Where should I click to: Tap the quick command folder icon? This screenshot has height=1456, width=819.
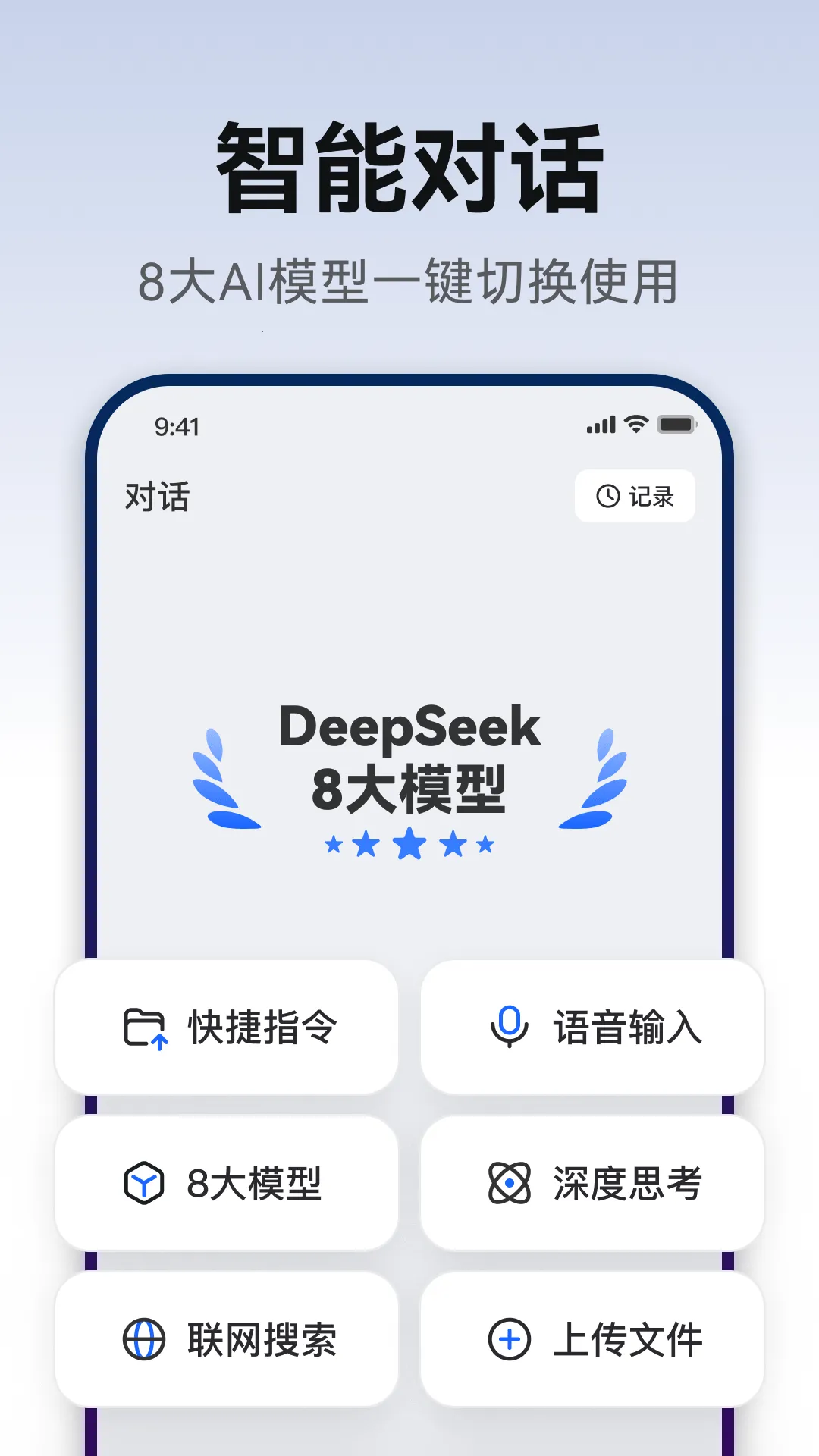click(x=144, y=1028)
